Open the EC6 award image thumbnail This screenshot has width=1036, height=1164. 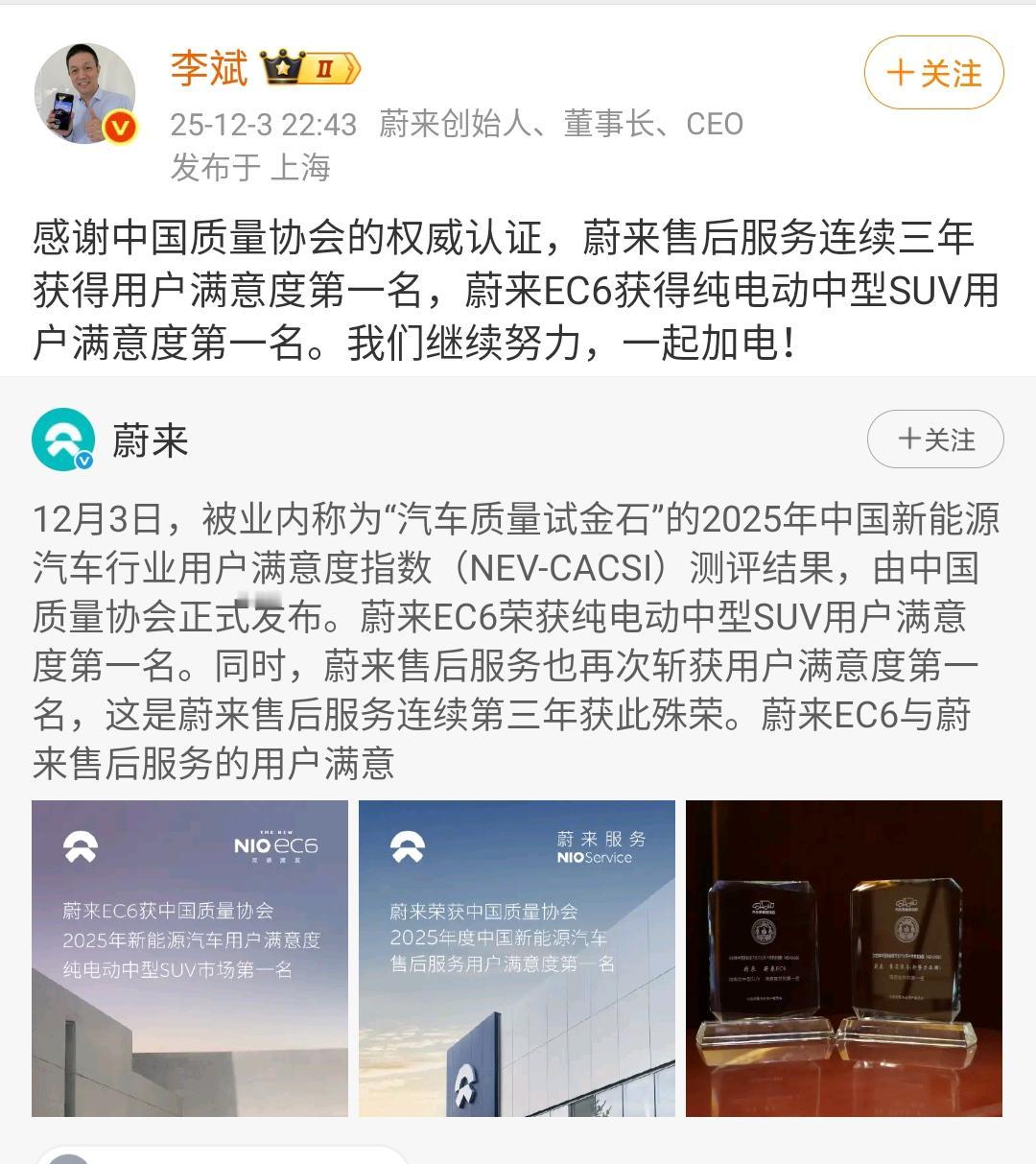[190, 959]
